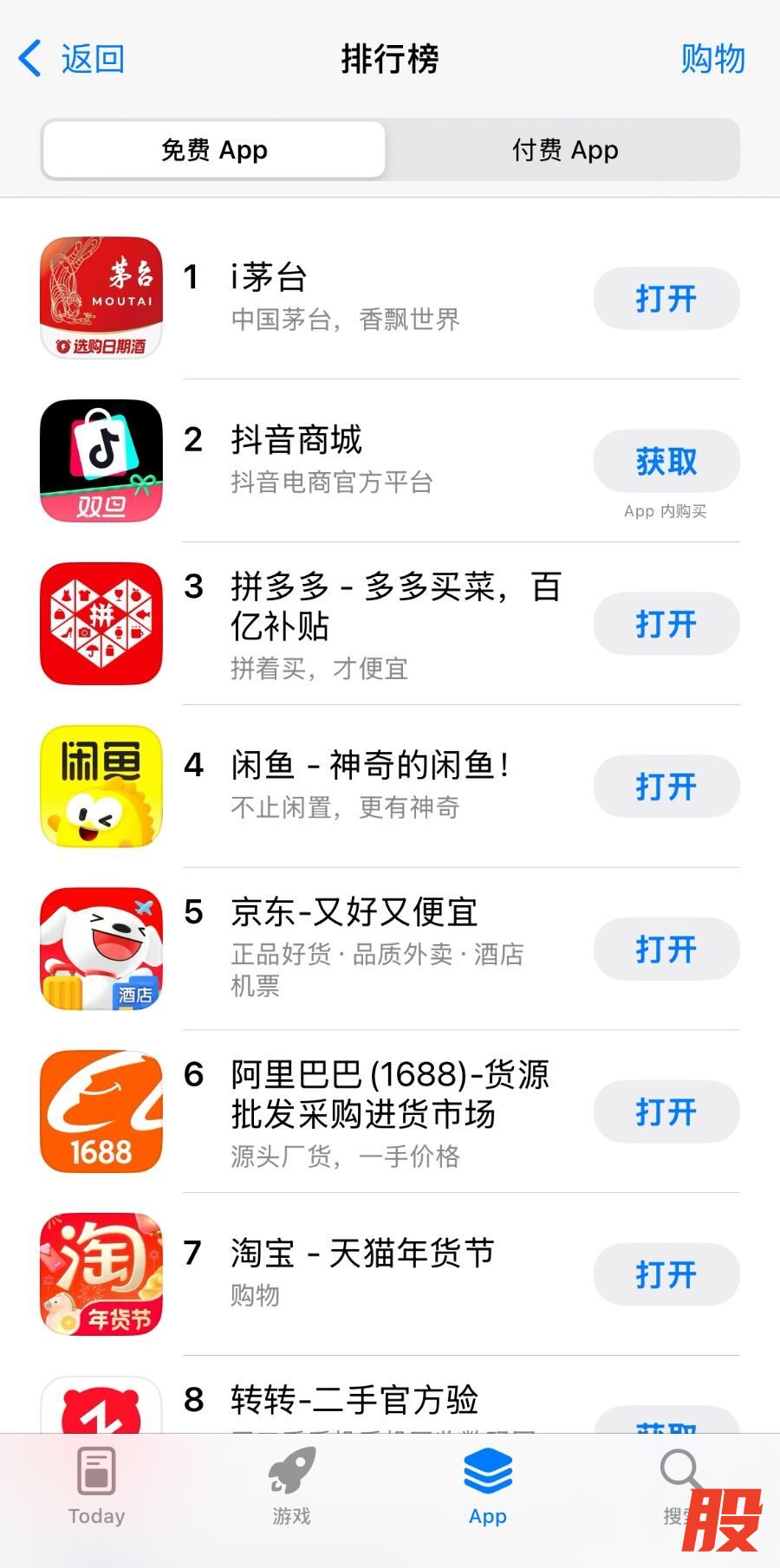Go back using the 返回 button
The height and width of the screenshot is (1568, 780).
coord(72,59)
